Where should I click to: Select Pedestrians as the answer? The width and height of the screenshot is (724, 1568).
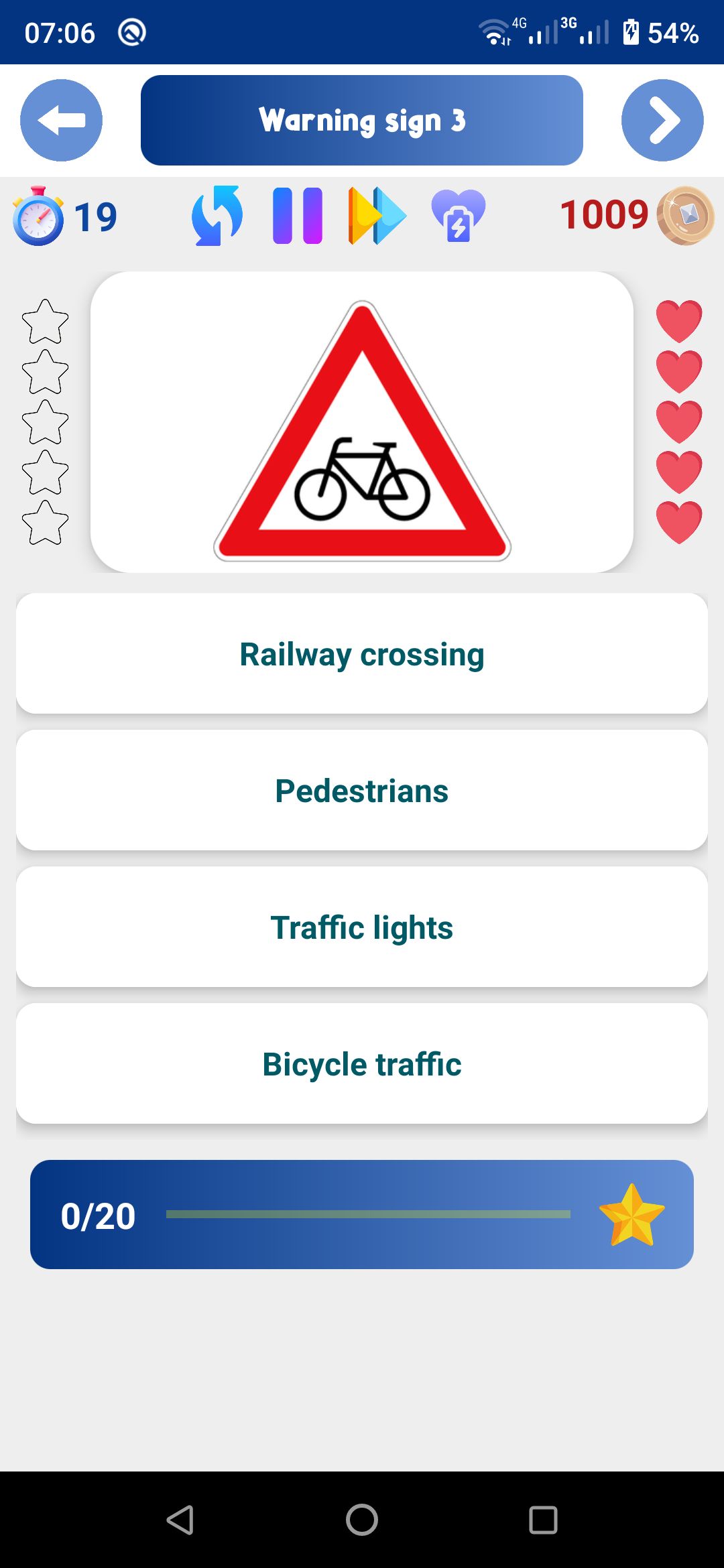[x=362, y=791]
